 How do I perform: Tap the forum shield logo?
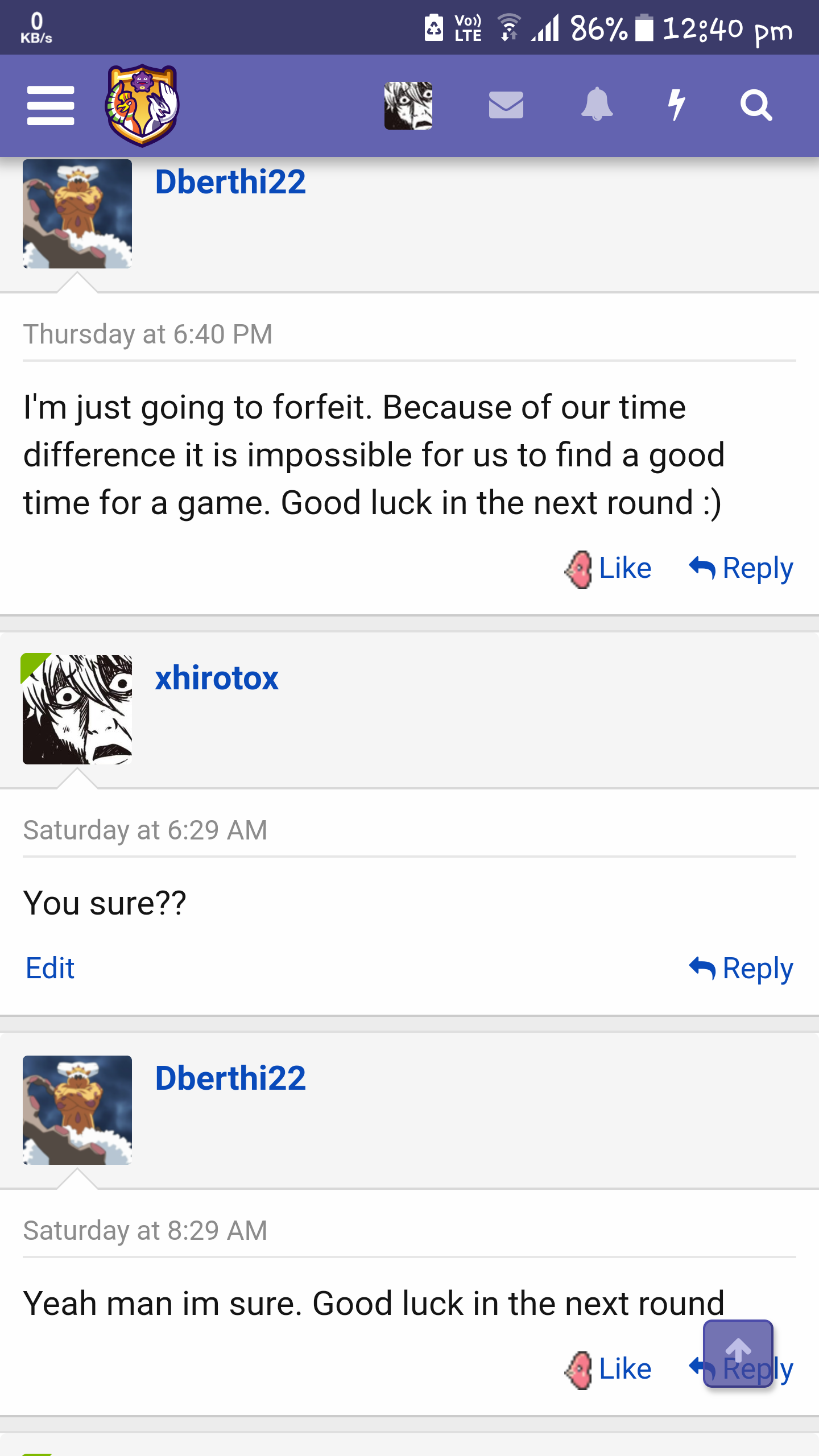143,105
